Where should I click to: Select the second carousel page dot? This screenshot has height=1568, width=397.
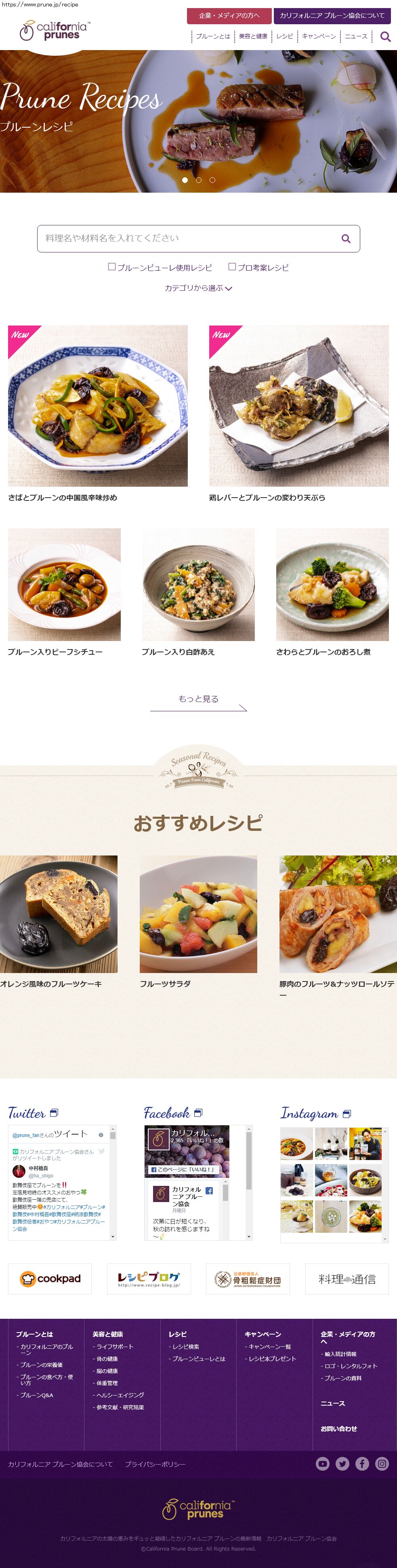coord(199,180)
